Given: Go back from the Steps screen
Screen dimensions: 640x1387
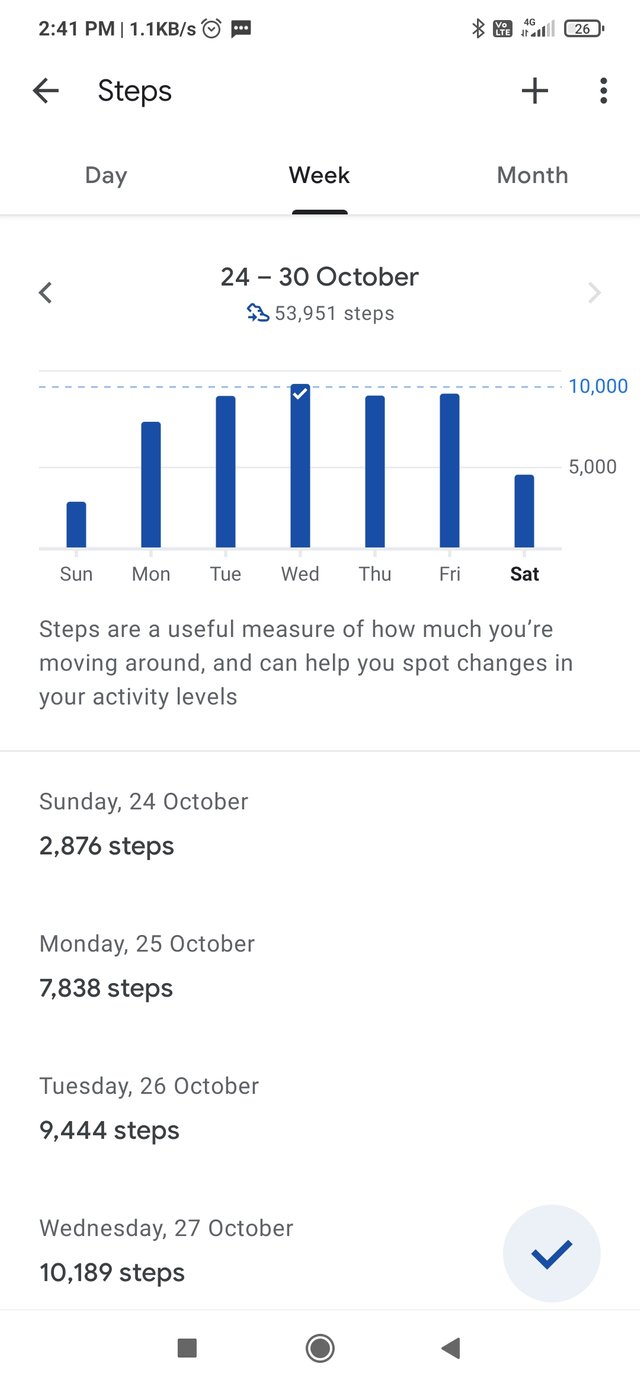Looking at the screenshot, I should coord(46,91).
